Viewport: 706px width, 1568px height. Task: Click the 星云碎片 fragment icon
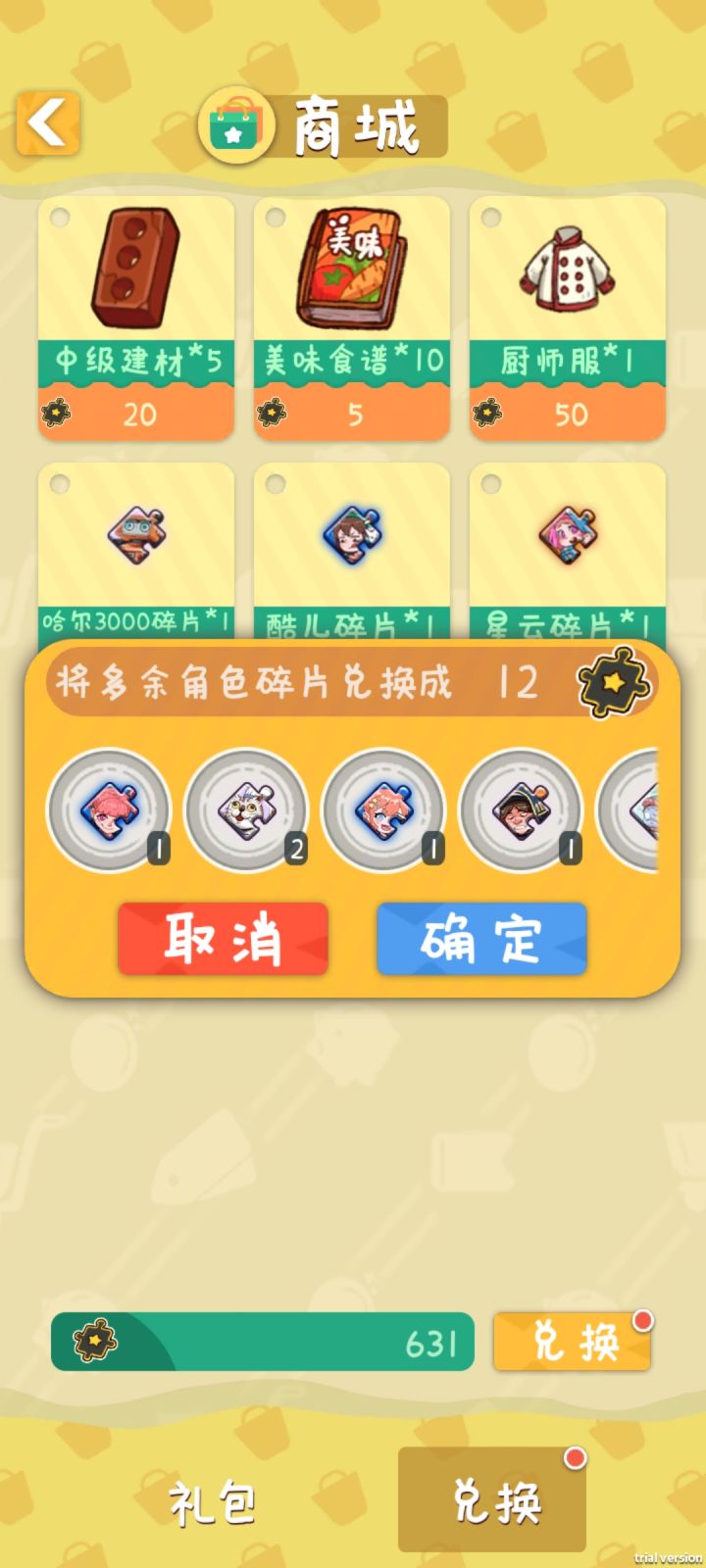tap(567, 534)
